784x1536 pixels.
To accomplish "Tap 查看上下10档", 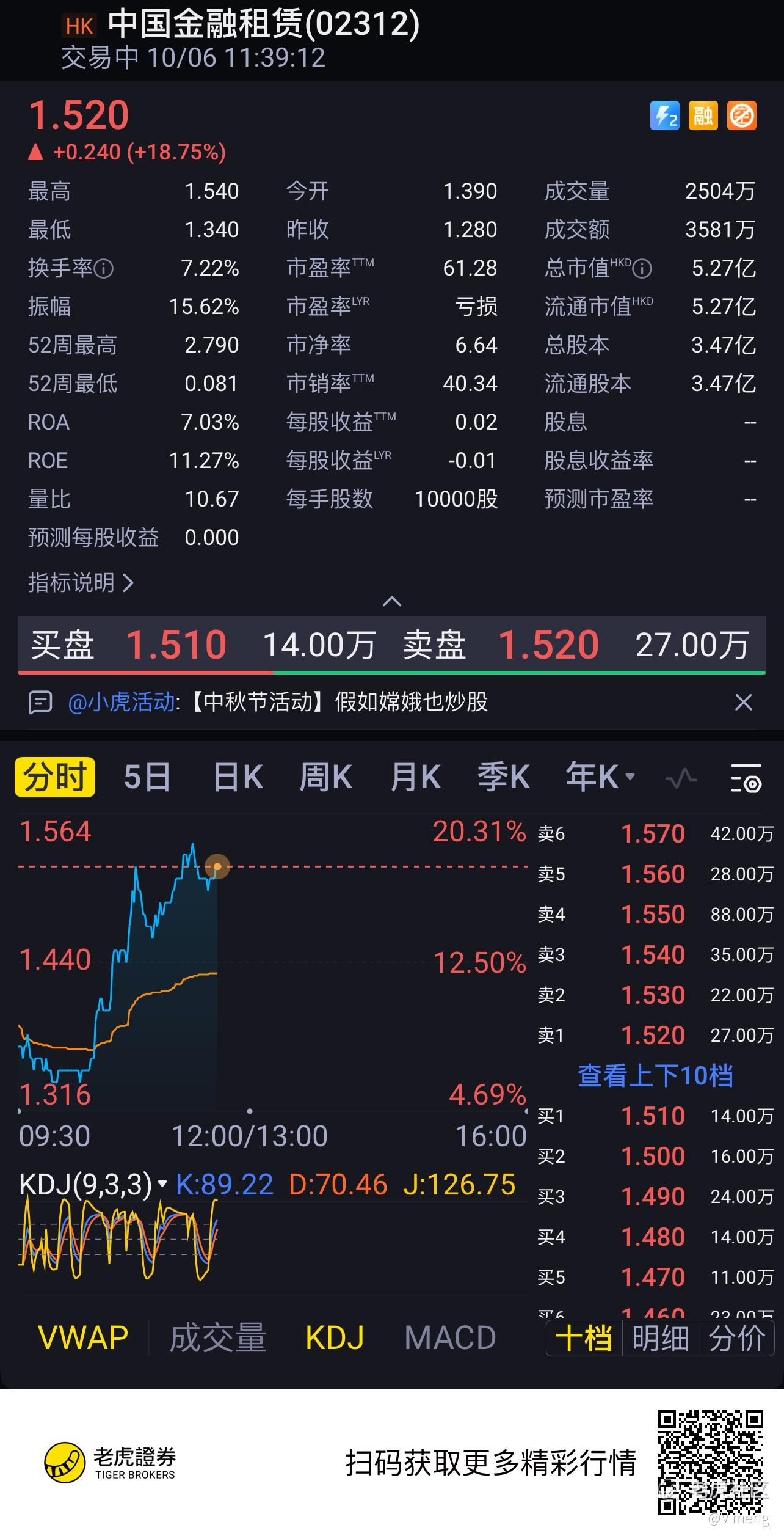I will 655,1075.
